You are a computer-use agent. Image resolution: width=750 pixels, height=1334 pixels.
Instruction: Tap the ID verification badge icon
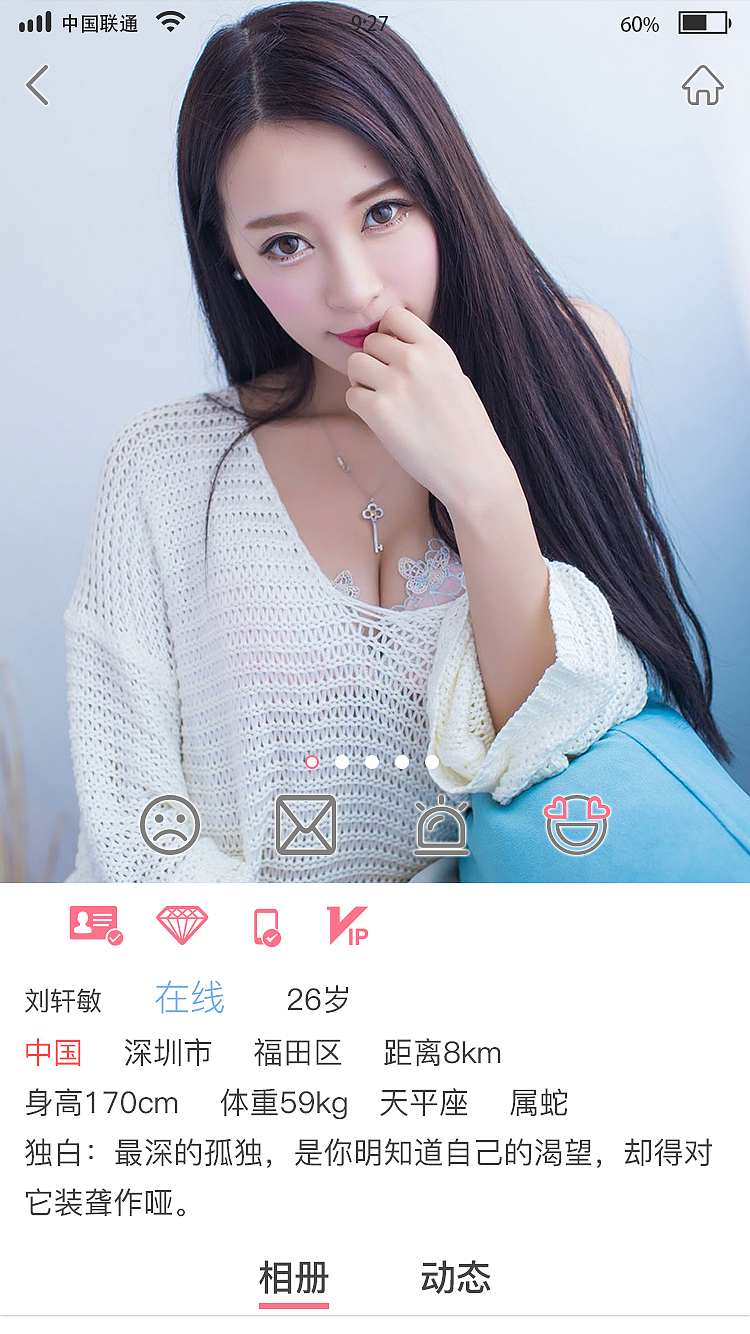click(95, 925)
